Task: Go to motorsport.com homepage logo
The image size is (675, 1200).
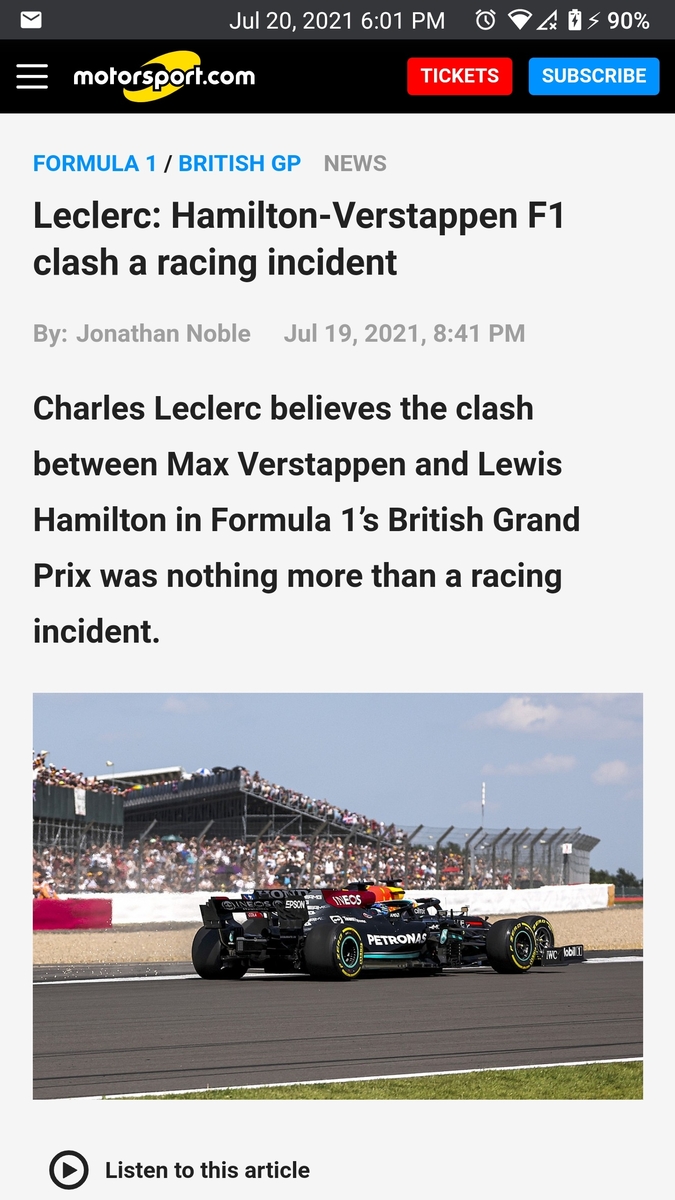Action: [x=164, y=76]
